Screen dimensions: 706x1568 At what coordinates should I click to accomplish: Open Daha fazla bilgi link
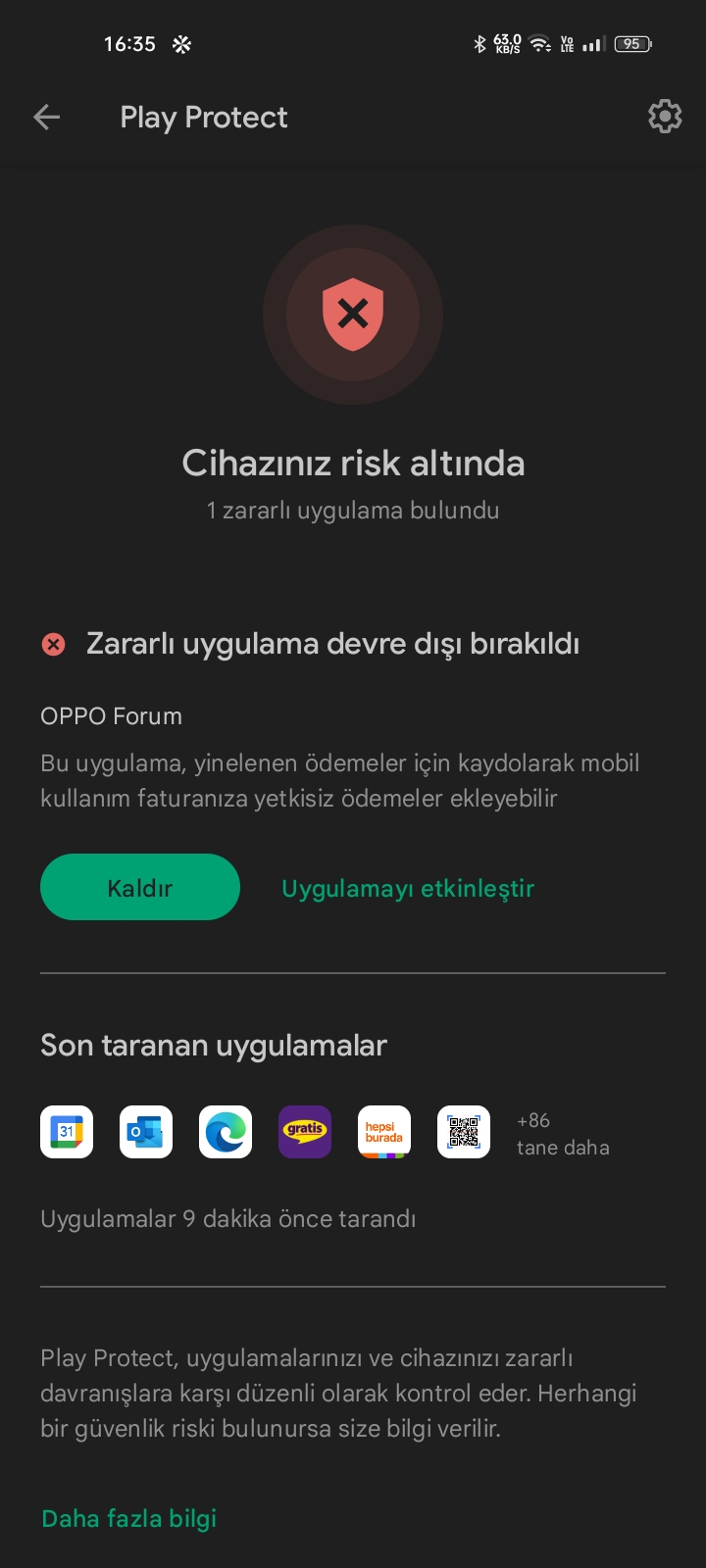129,1518
